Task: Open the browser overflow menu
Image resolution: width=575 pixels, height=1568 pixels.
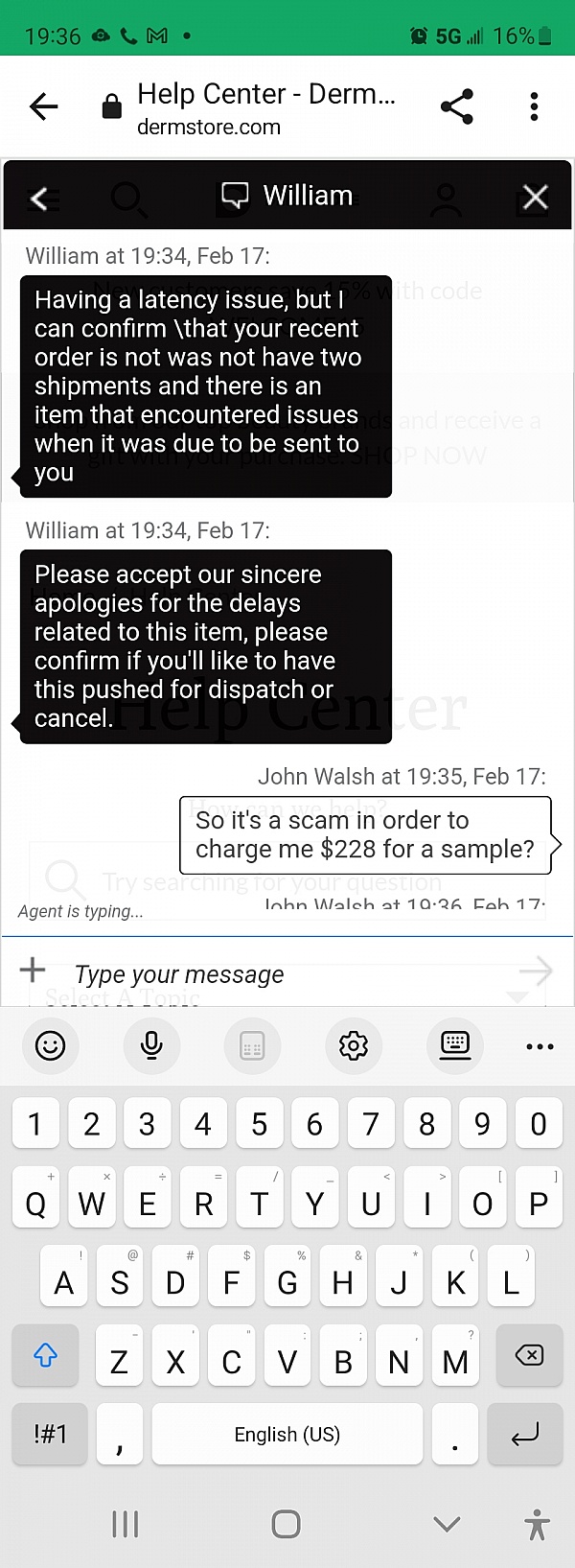Action: coord(534,106)
